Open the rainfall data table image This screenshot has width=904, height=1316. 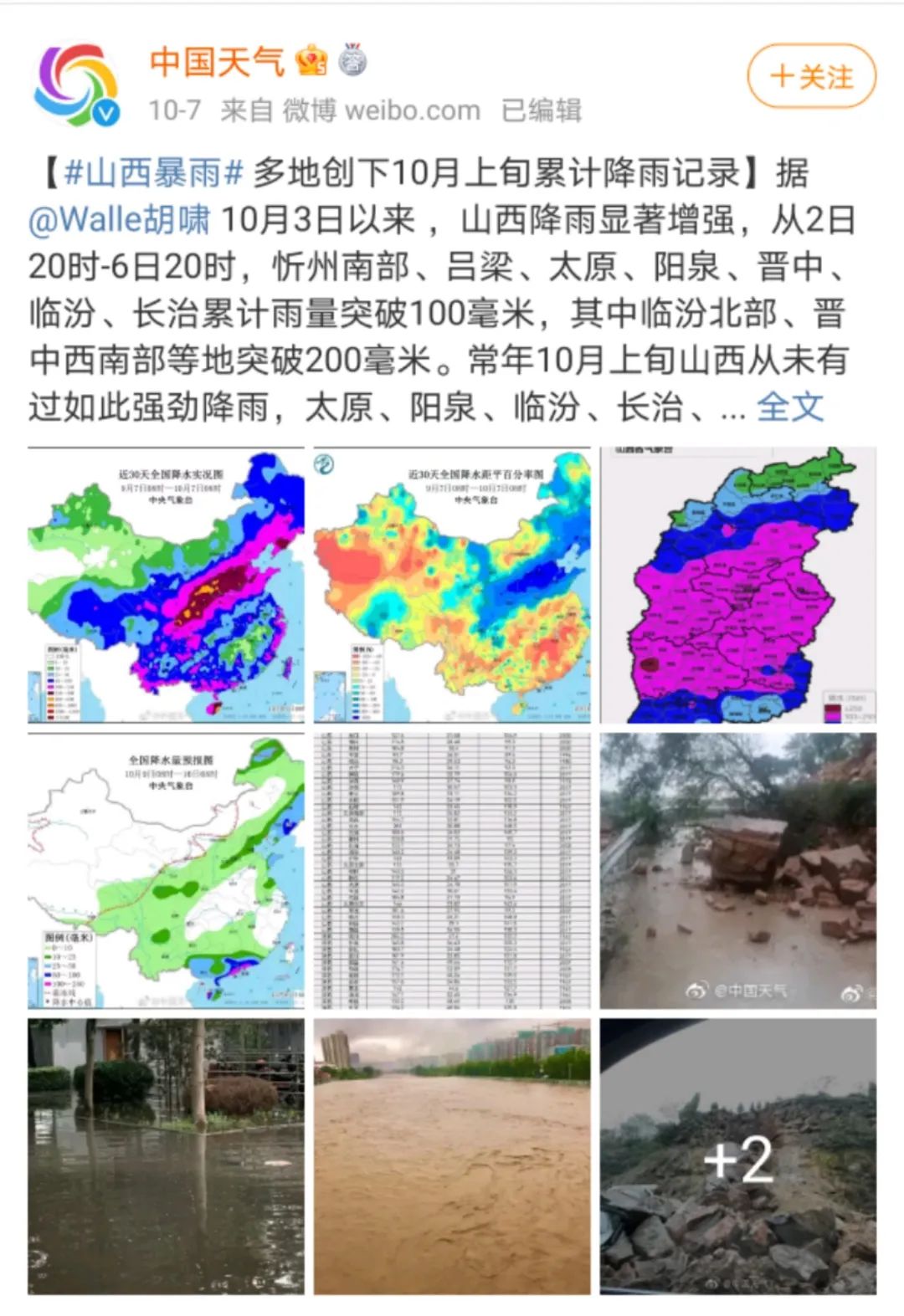tap(452, 871)
